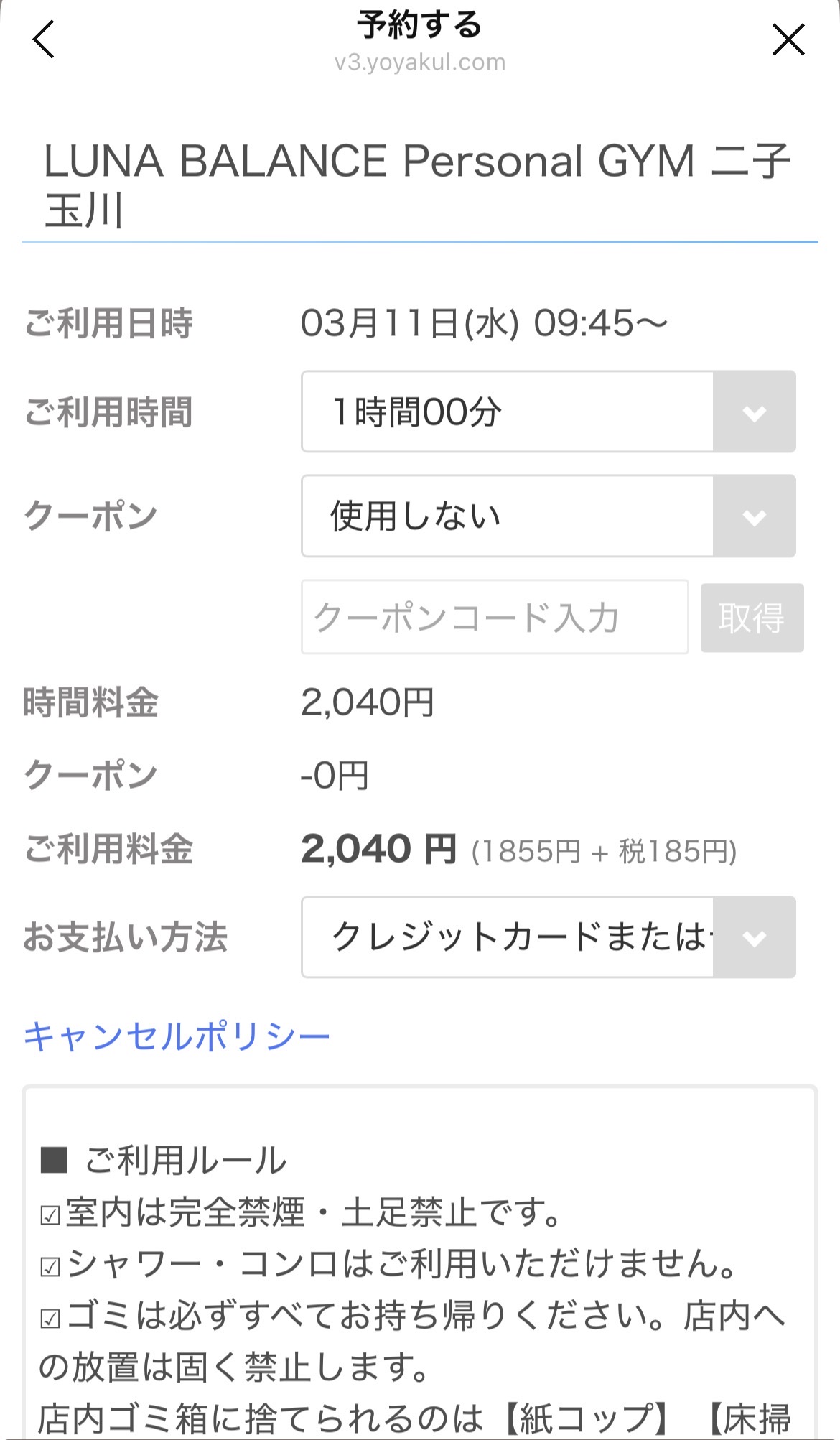
Task: Tap the 取得 coupon button
Action: 752,618
